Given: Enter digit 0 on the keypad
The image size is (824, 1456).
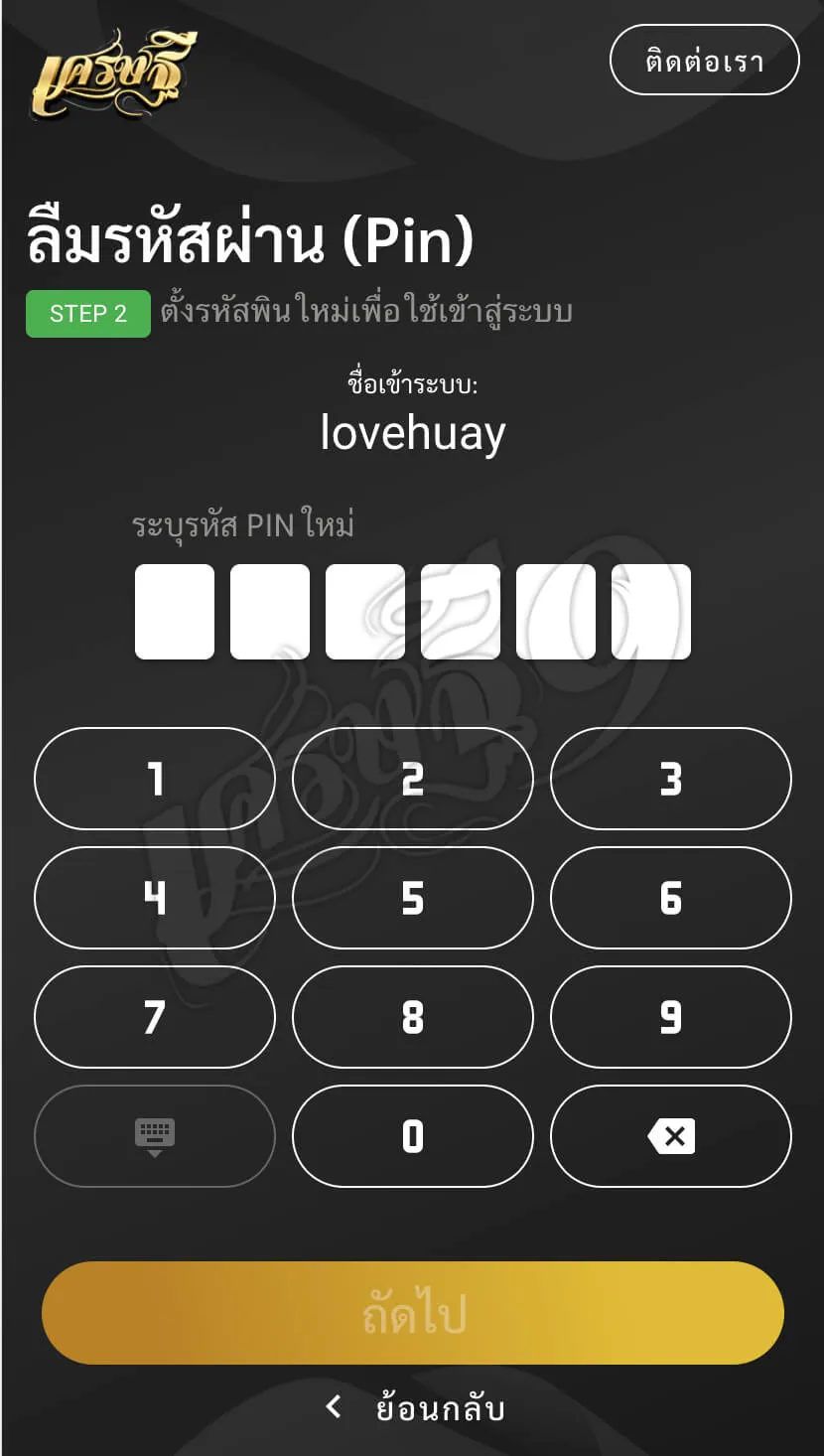Looking at the screenshot, I should tap(413, 1136).
